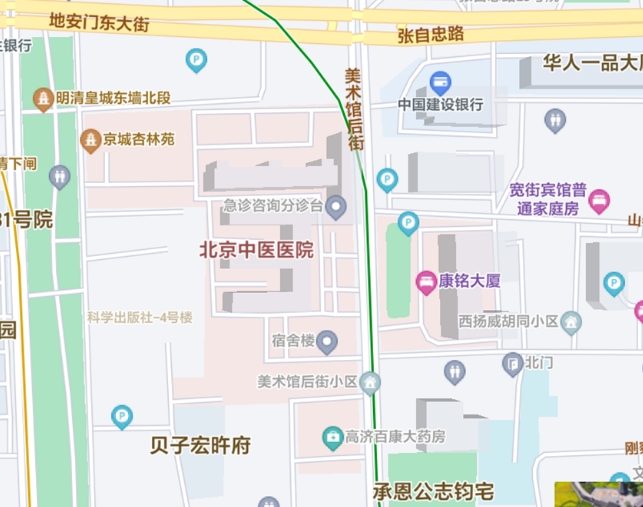
Task: Select the 西扬威胡同小区 marker
Action: [571, 322]
